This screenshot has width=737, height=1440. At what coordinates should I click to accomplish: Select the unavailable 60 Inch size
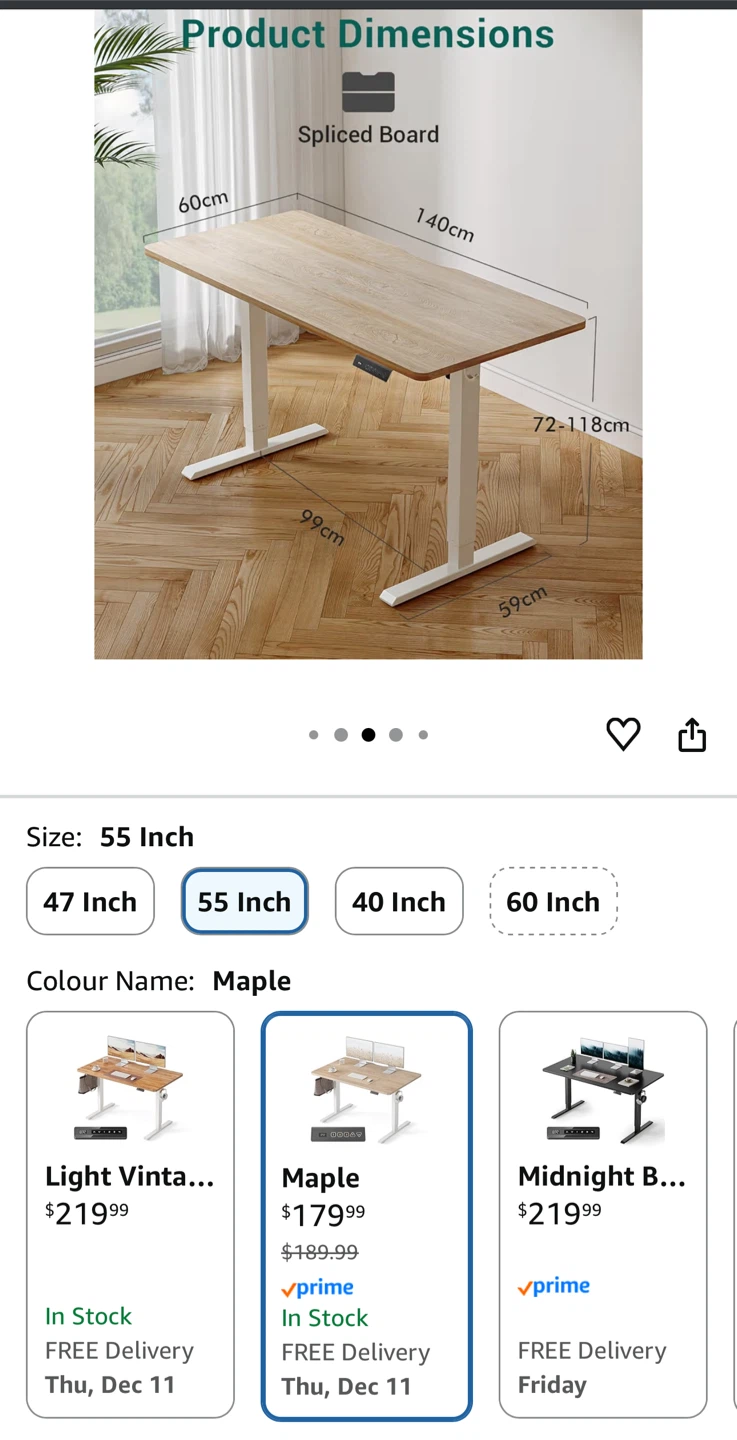pos(553,901)
